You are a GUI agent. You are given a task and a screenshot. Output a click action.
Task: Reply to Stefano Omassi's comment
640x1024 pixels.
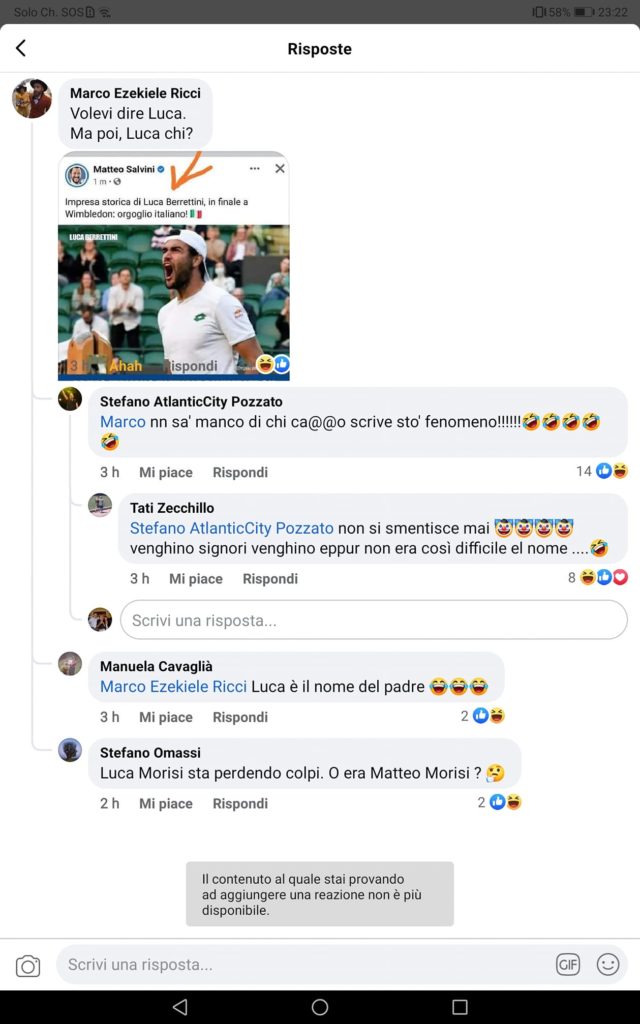[x=240, y=803]
